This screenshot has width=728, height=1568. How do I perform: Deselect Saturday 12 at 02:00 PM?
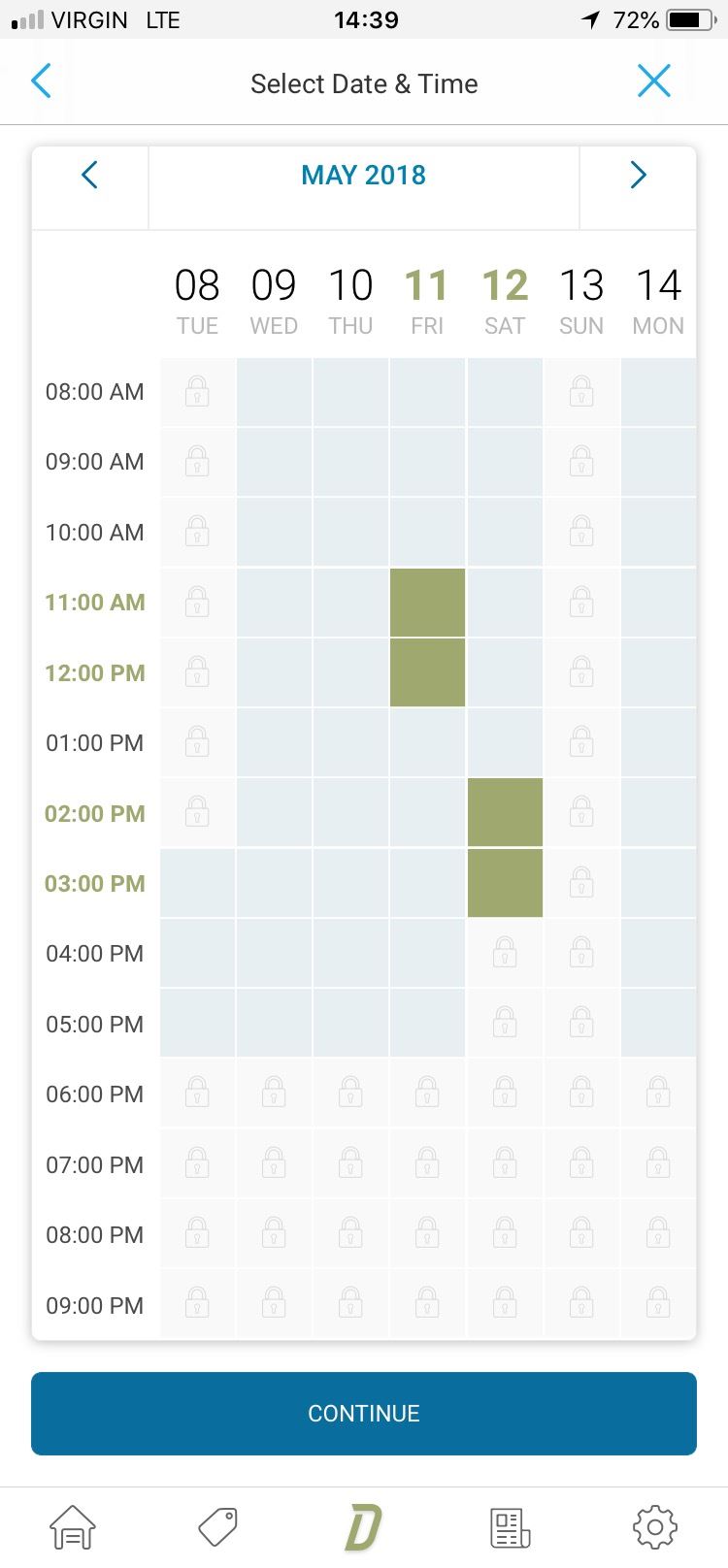[x=505, y=813]
